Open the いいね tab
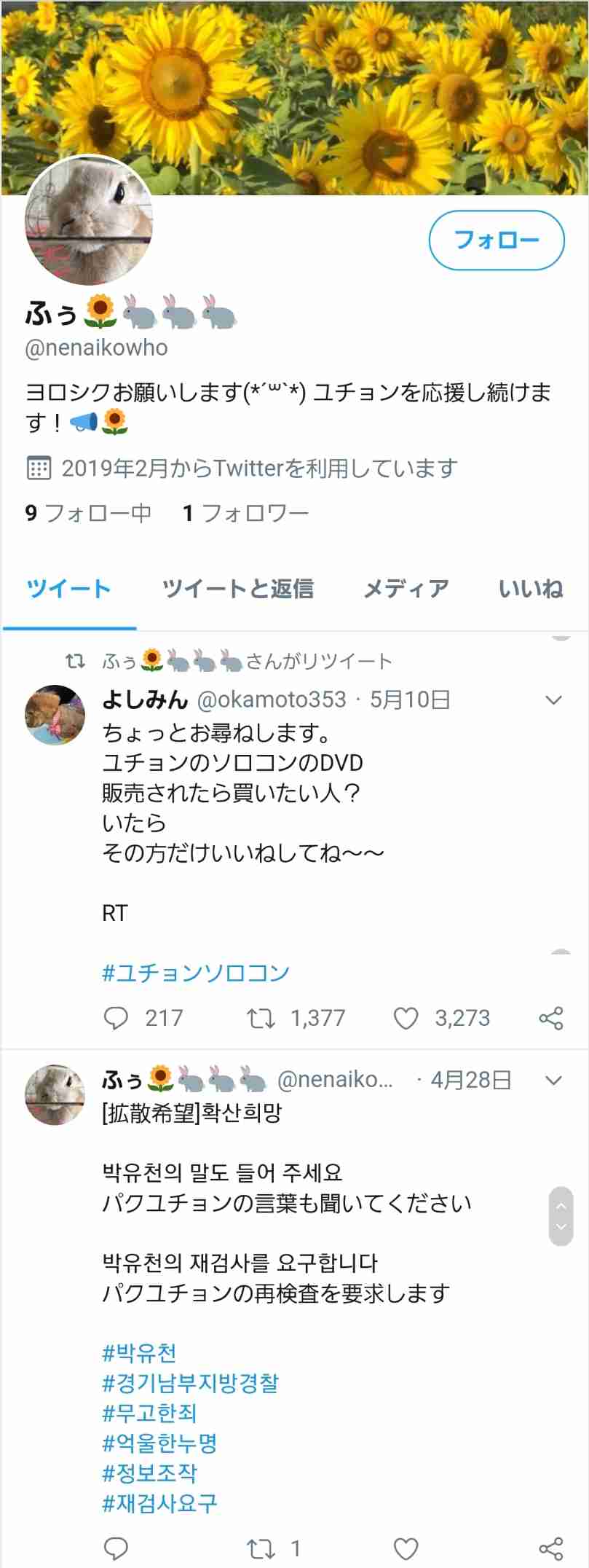The image size is (589, 1568). 530,589
